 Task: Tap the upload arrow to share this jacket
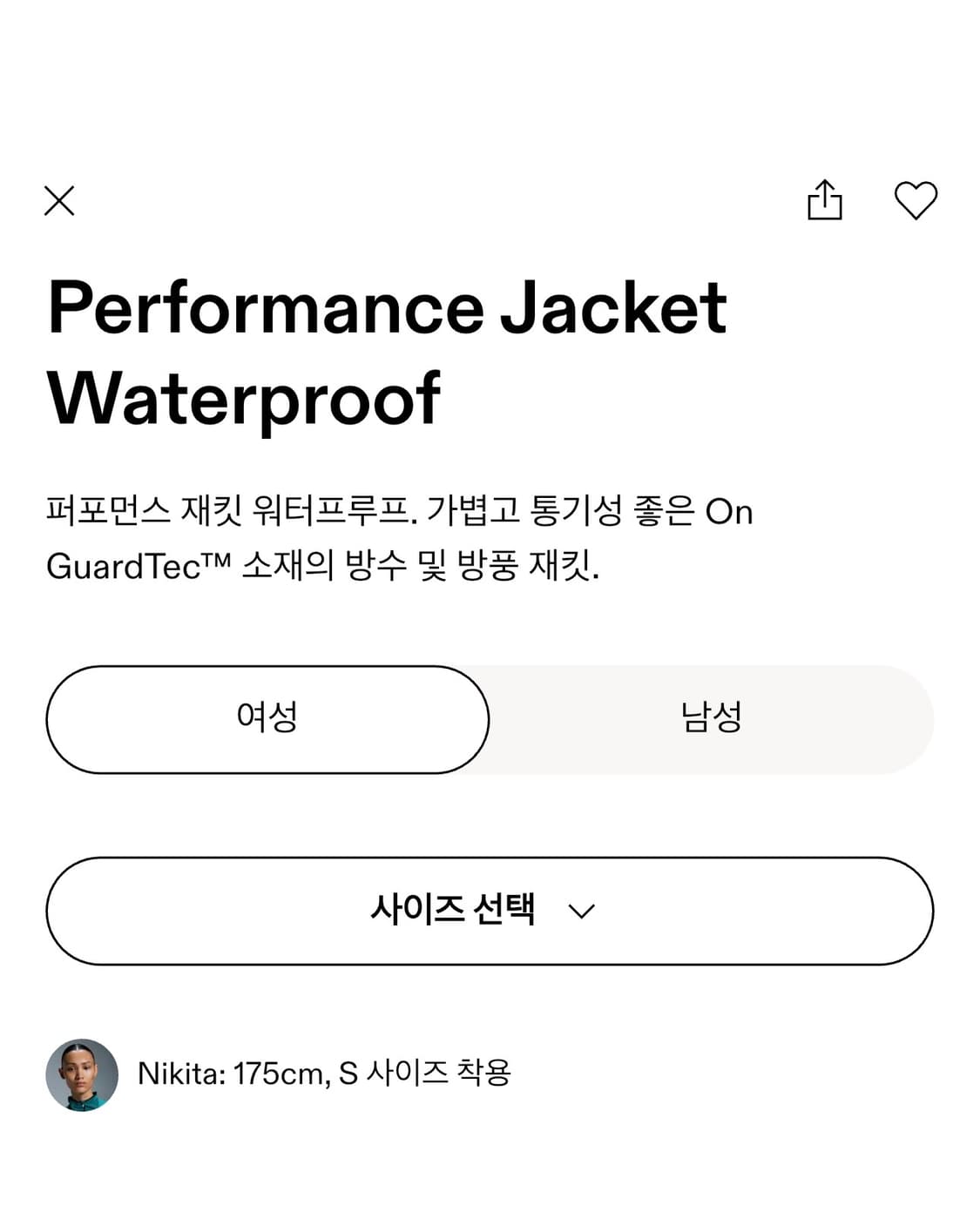coord(824,200)
